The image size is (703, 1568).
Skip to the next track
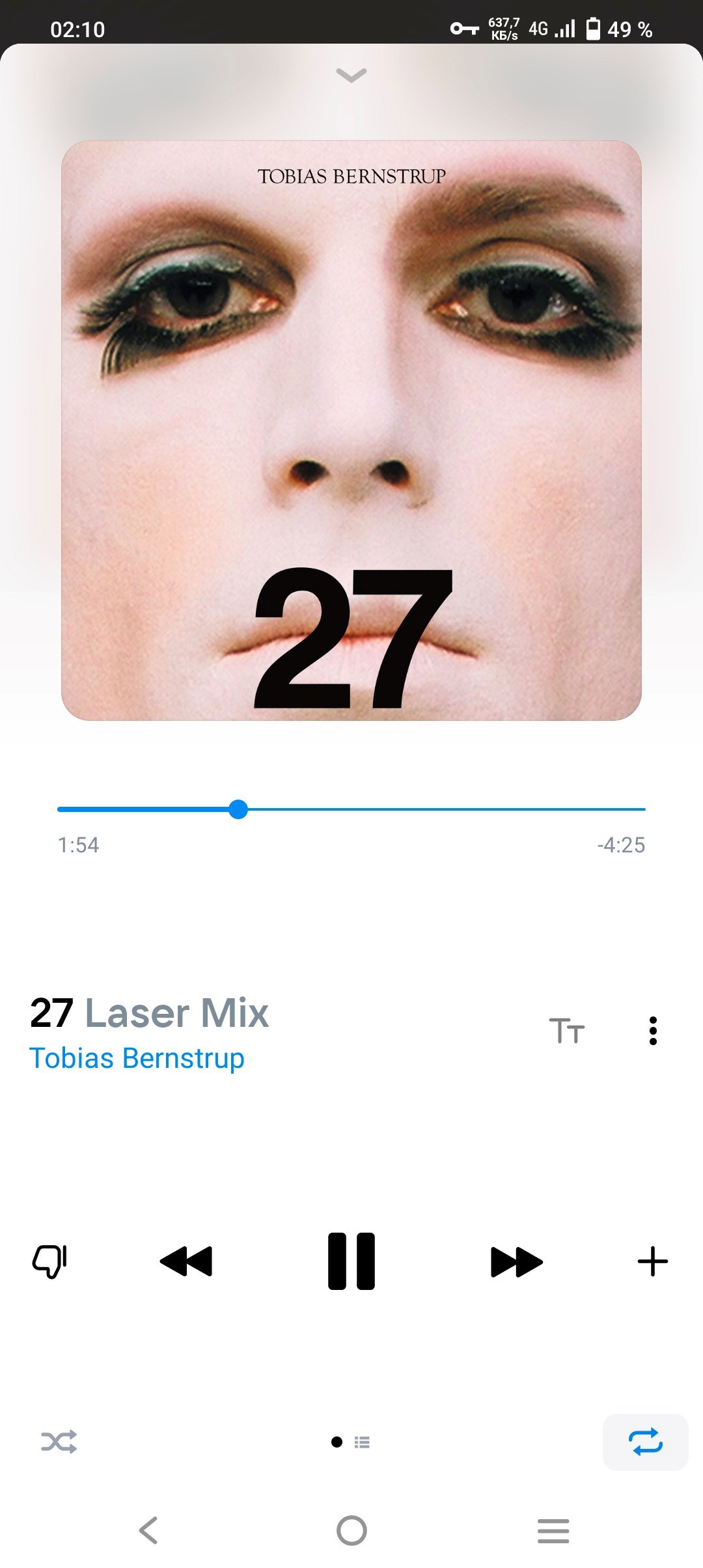point(516,1261)
